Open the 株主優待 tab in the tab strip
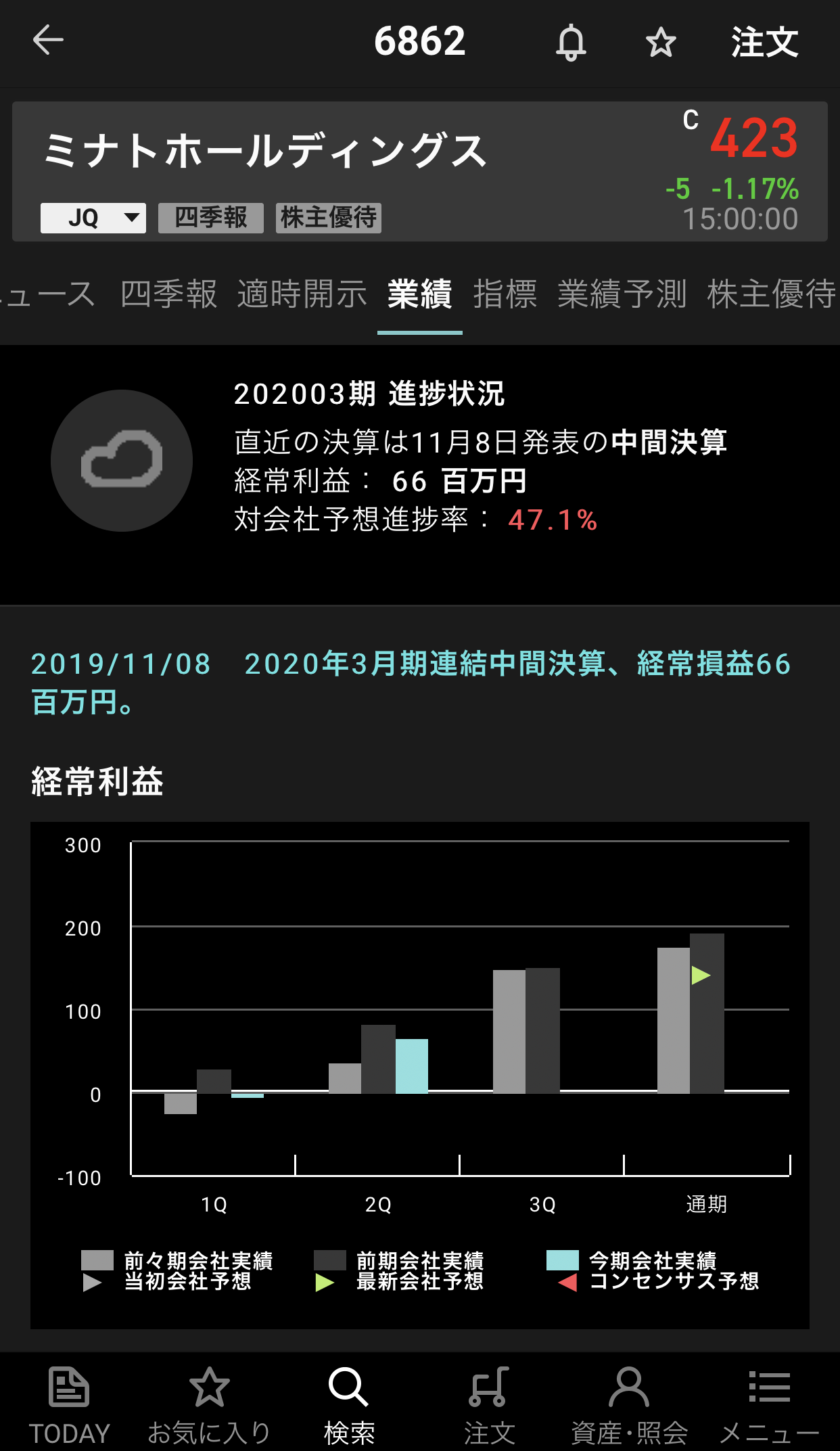Viewport: 840px width, 1451px height. (771, 294)
